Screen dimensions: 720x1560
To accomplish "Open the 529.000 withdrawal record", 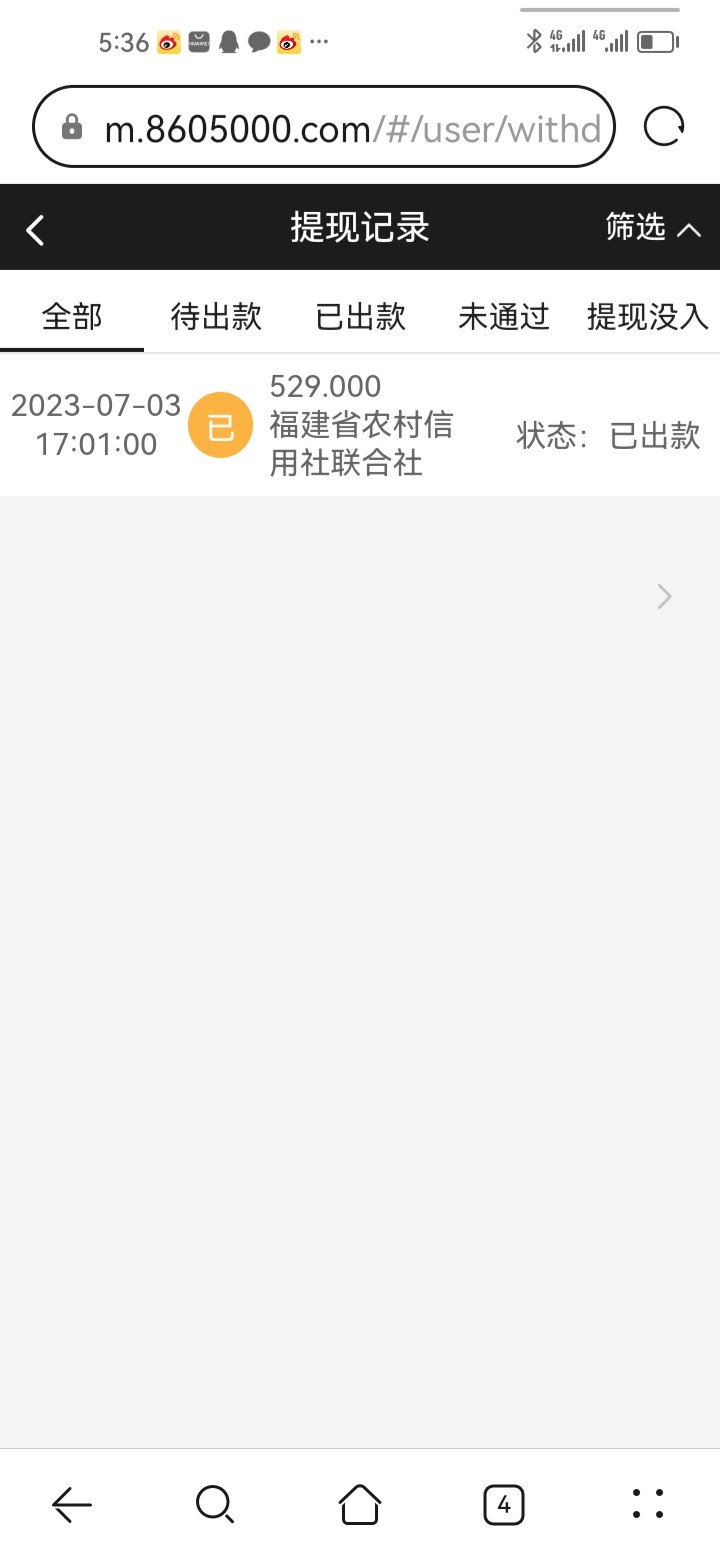I will pos(360,425).
